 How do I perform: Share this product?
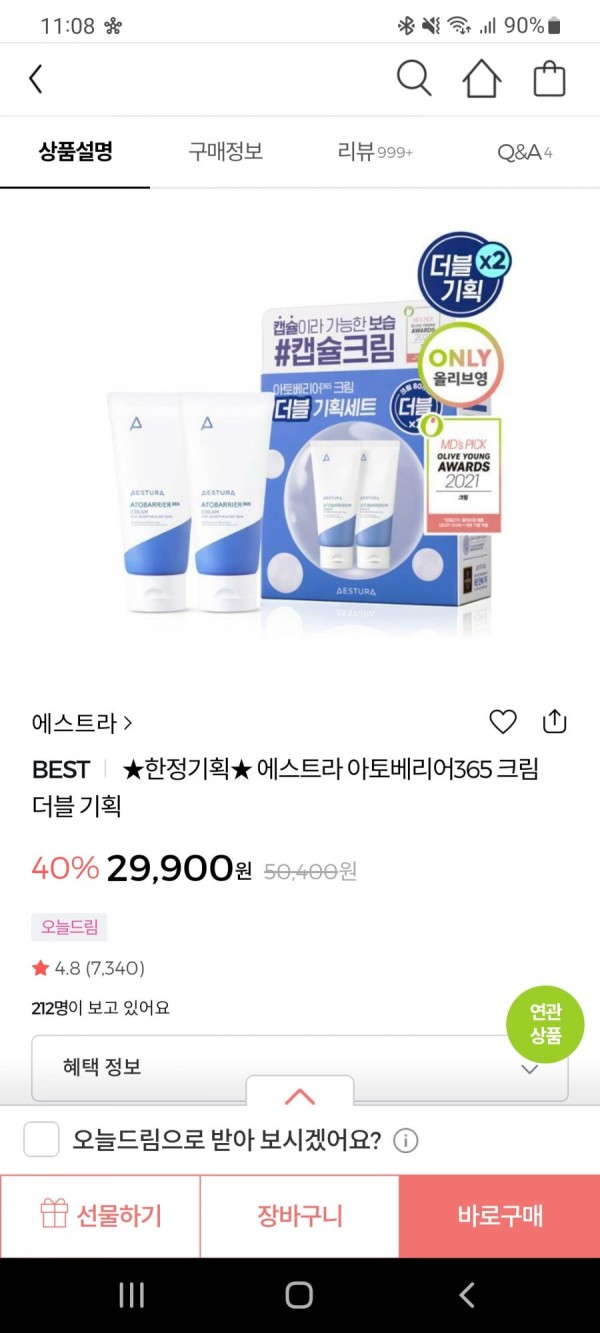[554, 721]
